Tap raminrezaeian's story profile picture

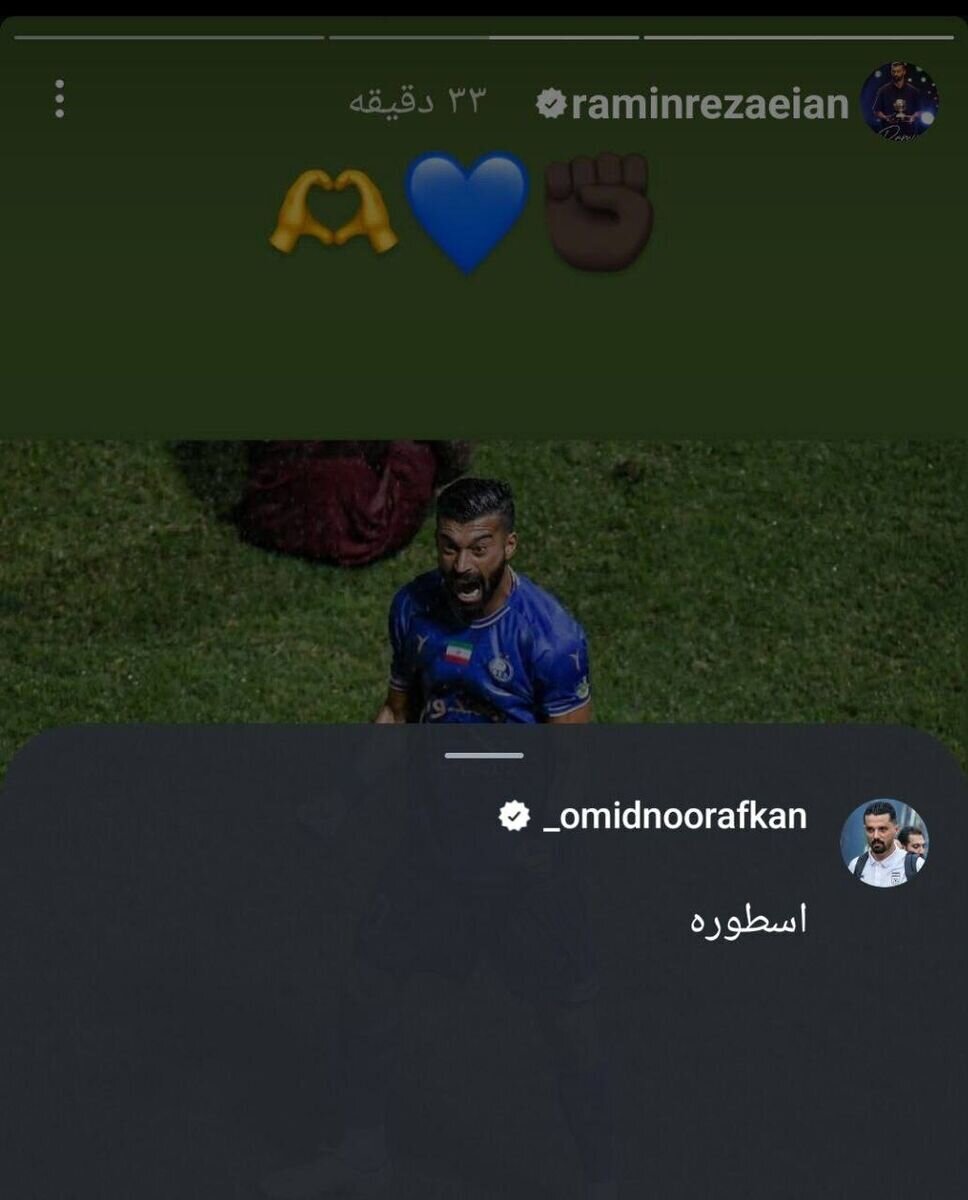pyautogui.click(x=898, y=101)
